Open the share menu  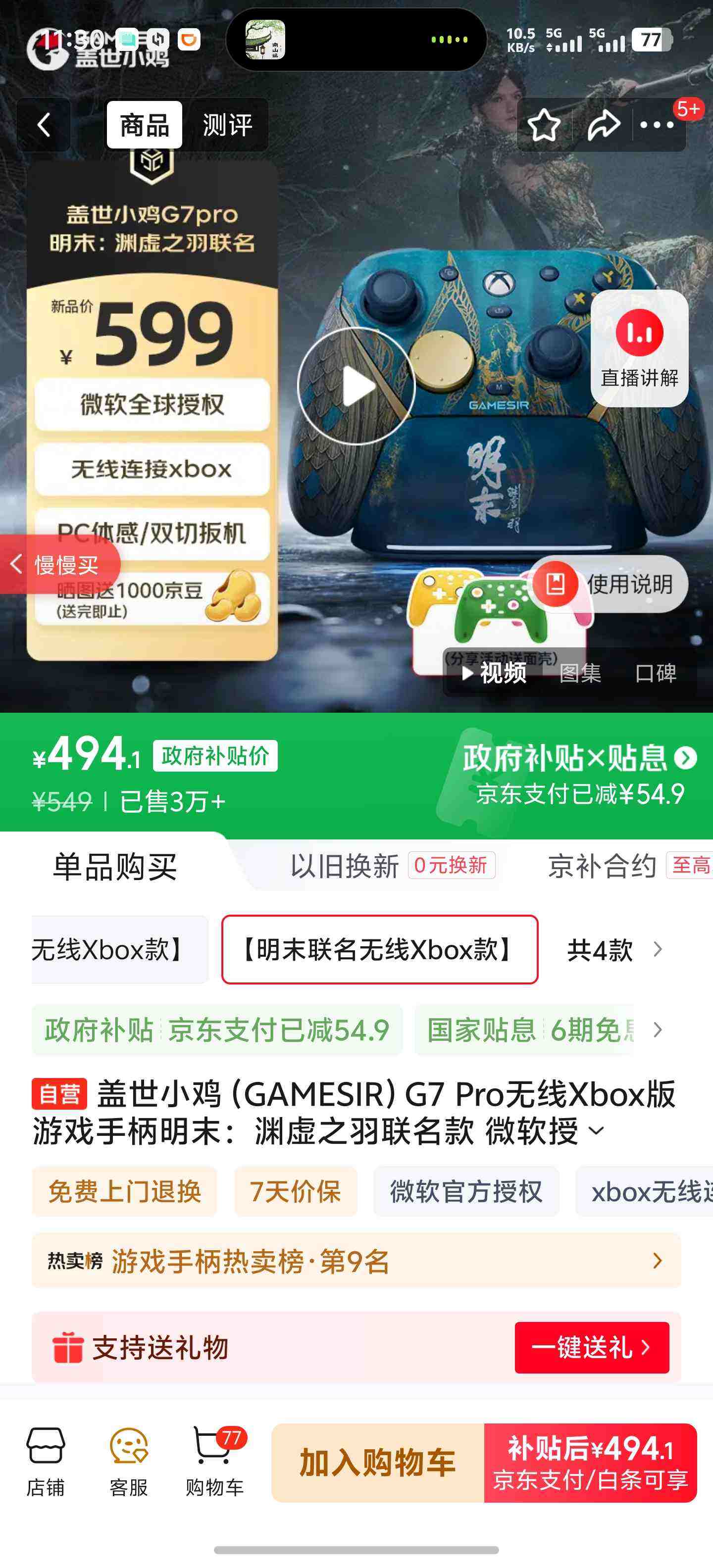click(602, 124)
